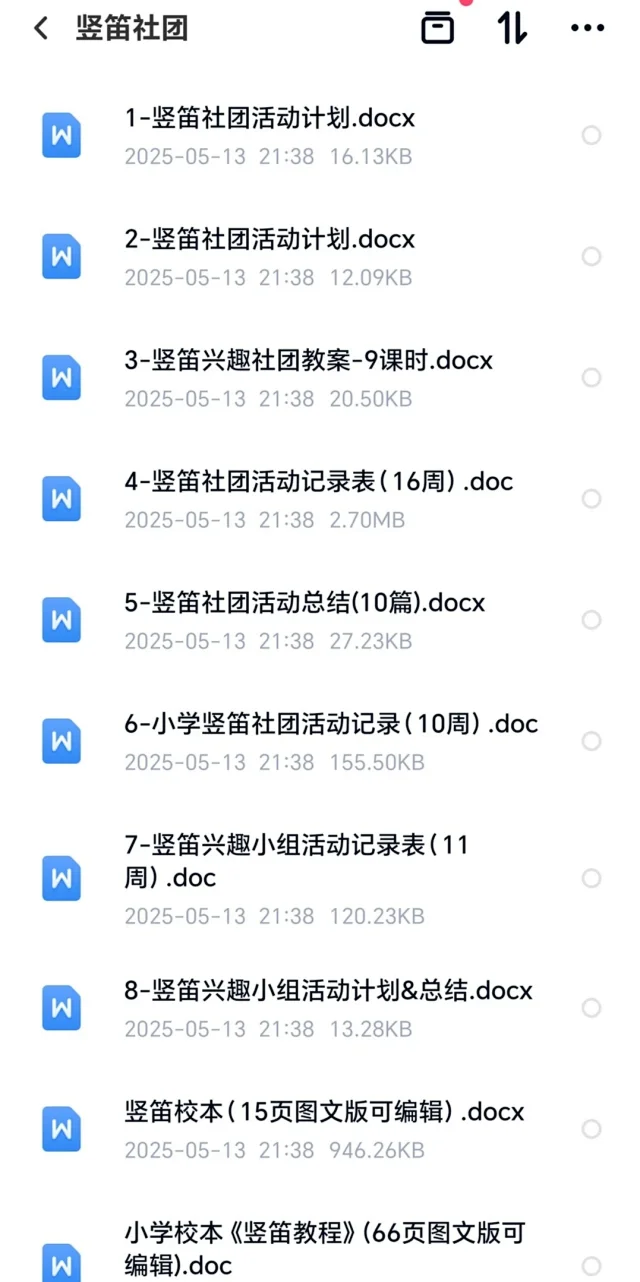This screenshot has width=640, height=1282.
Task: Open 5-竖笛社团活动总结(10篇).docx
Action: pyautogui.click(x=320, y=620)
